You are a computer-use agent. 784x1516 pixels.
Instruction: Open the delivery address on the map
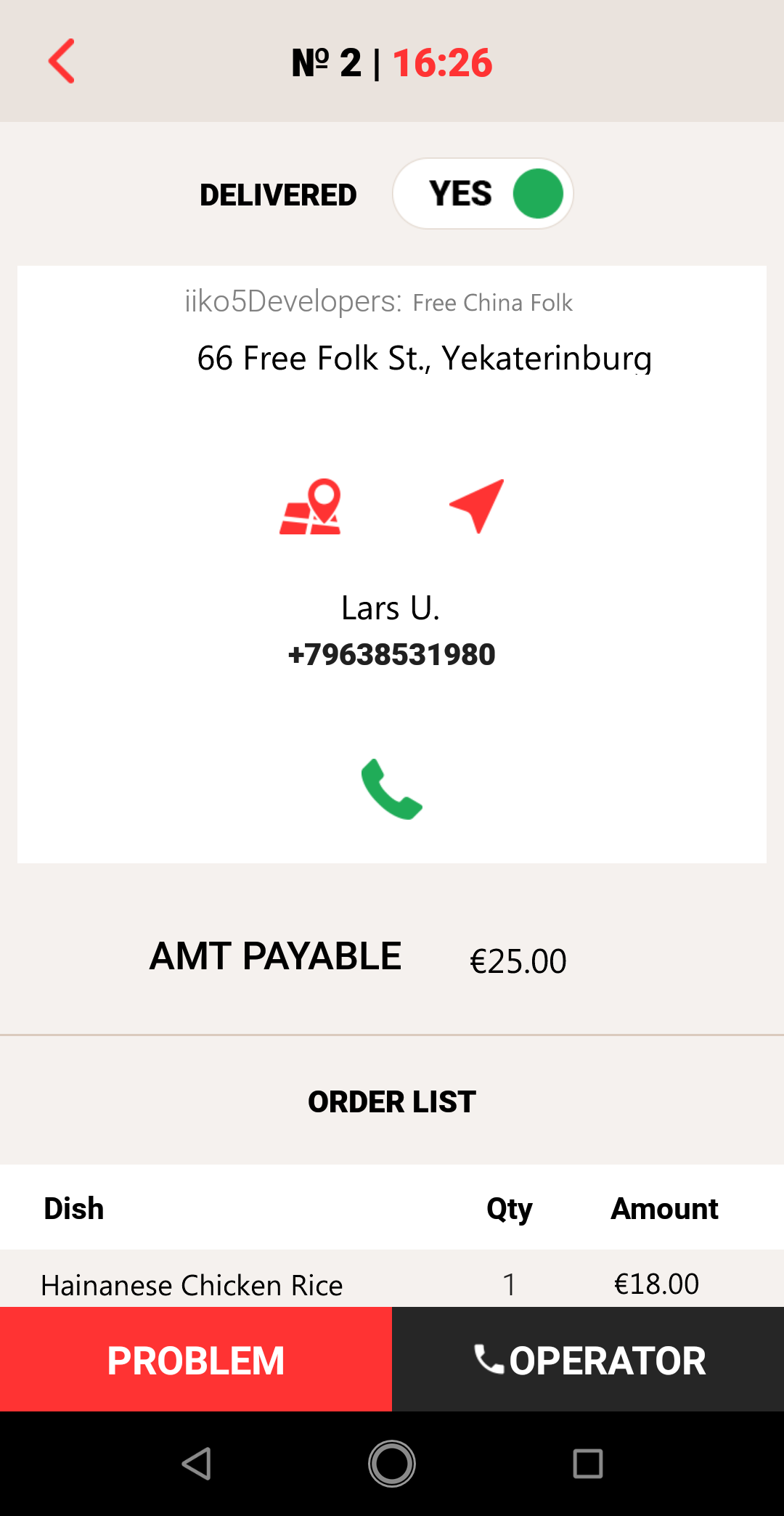pos(311,507)
